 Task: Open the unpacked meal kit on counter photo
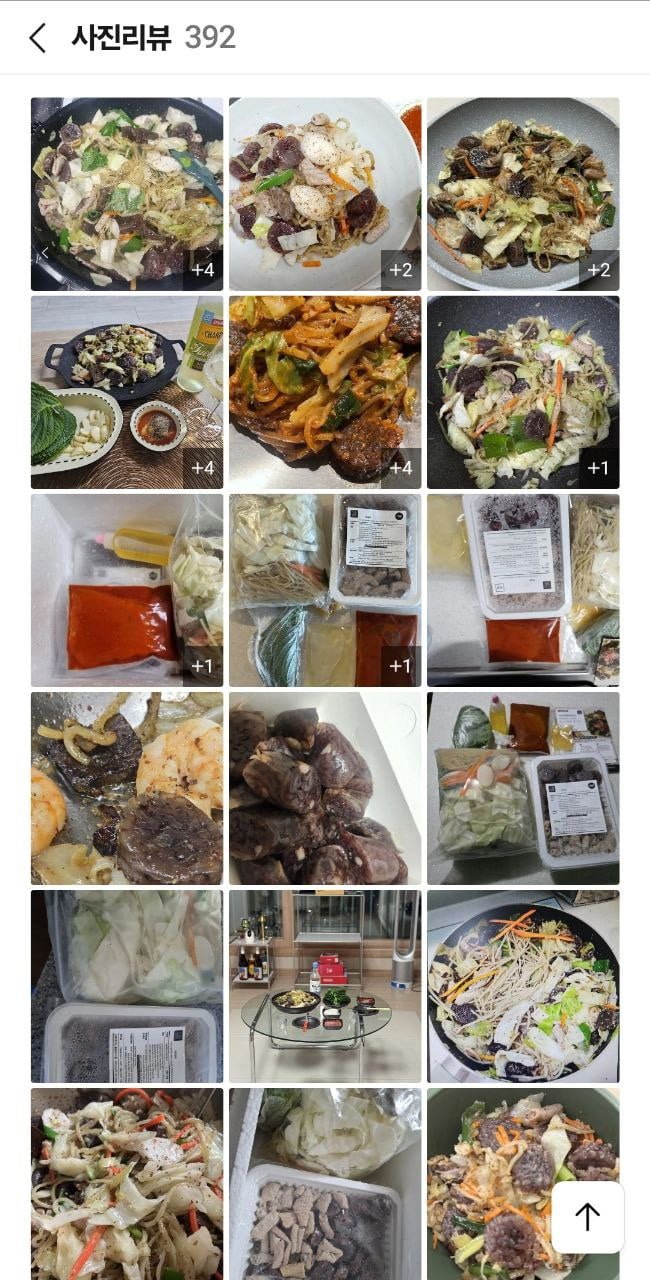(522, 787)
